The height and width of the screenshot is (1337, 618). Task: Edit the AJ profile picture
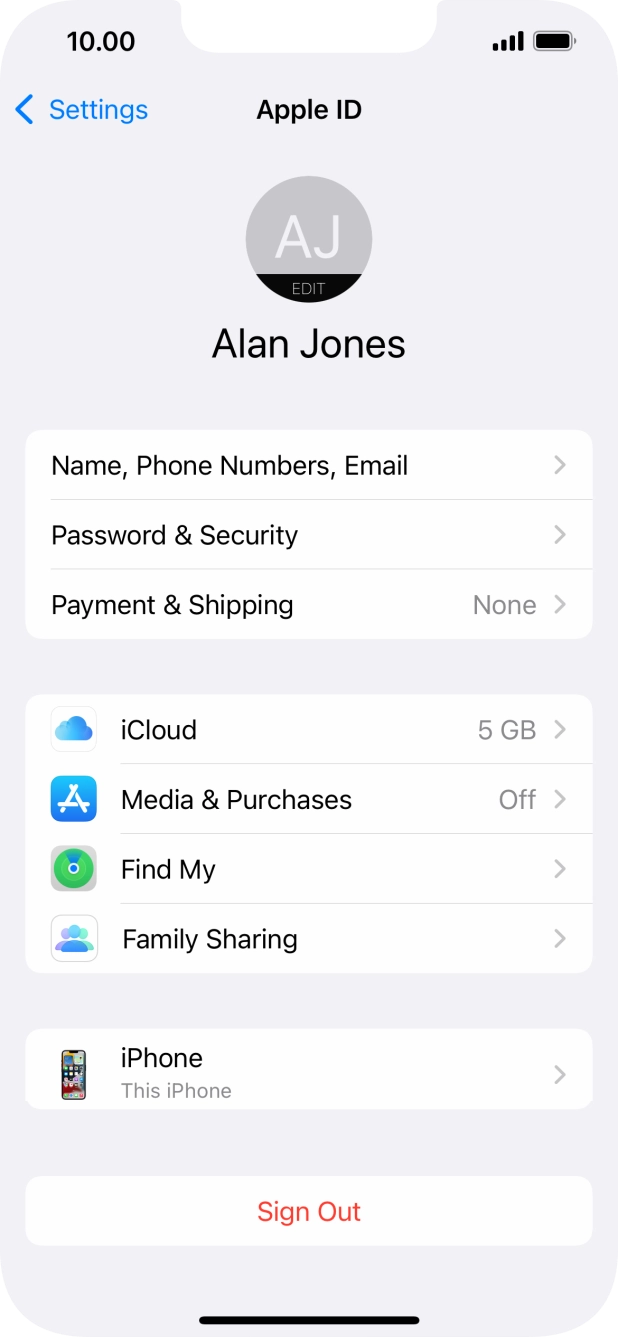tap(309, 240)
